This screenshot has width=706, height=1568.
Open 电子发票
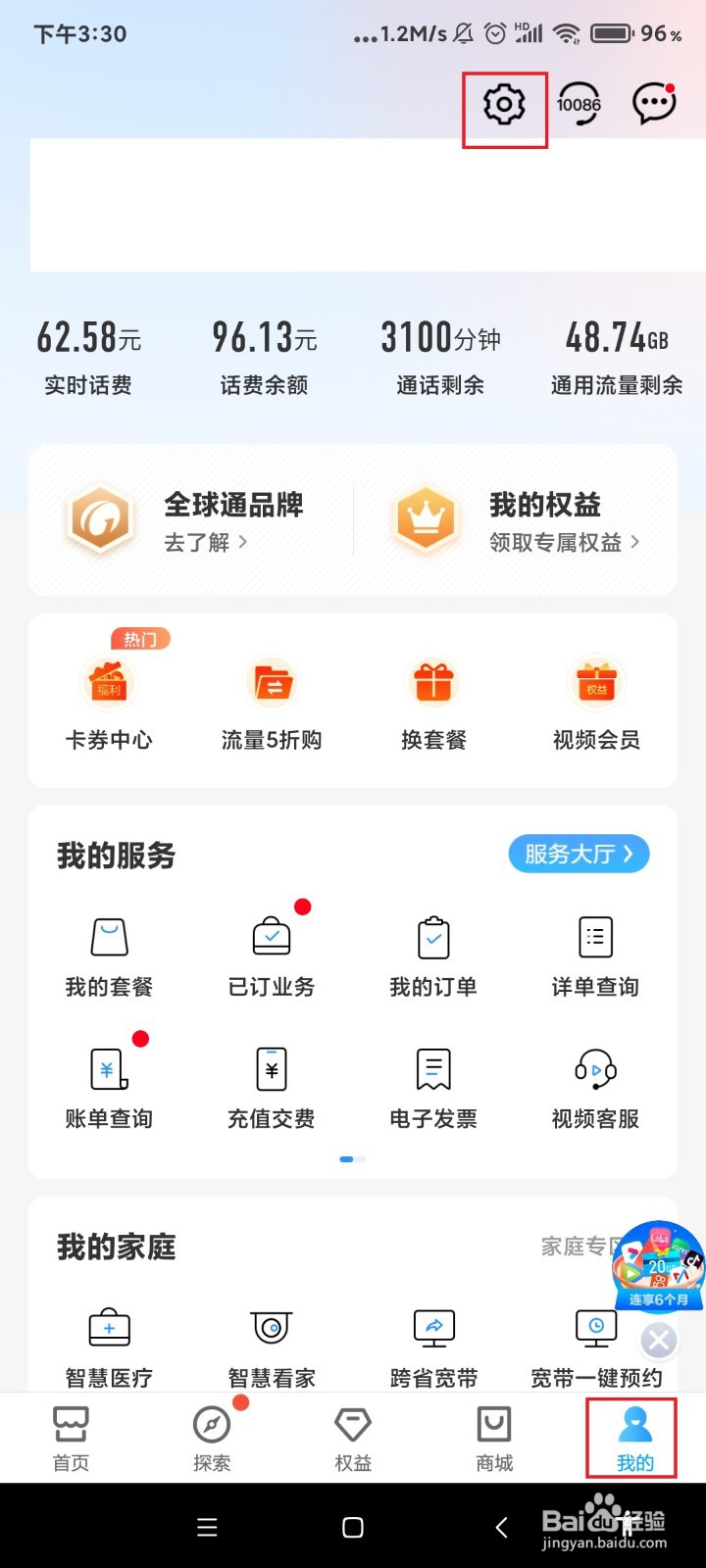433,1088
